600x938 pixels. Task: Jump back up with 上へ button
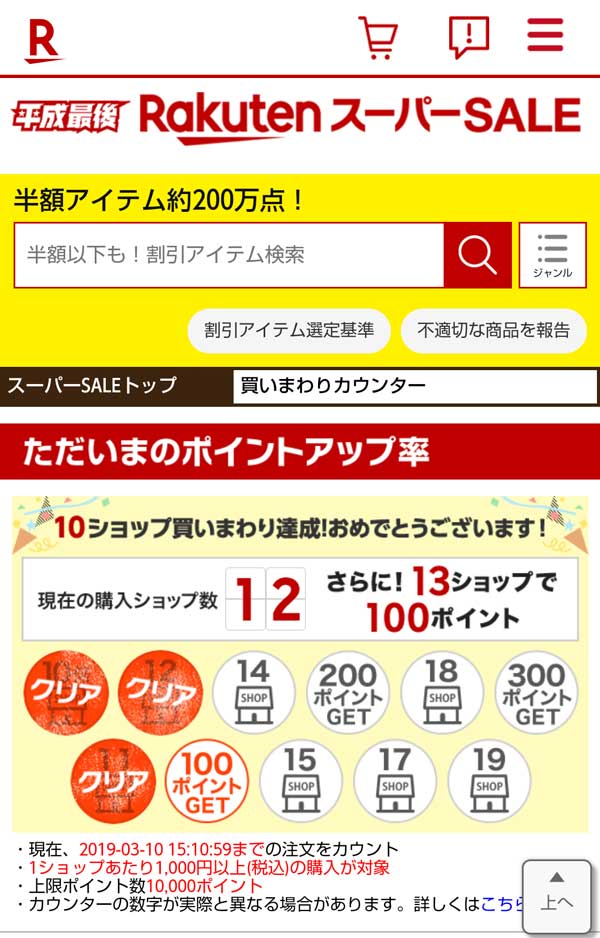click(x=556, y=894)
